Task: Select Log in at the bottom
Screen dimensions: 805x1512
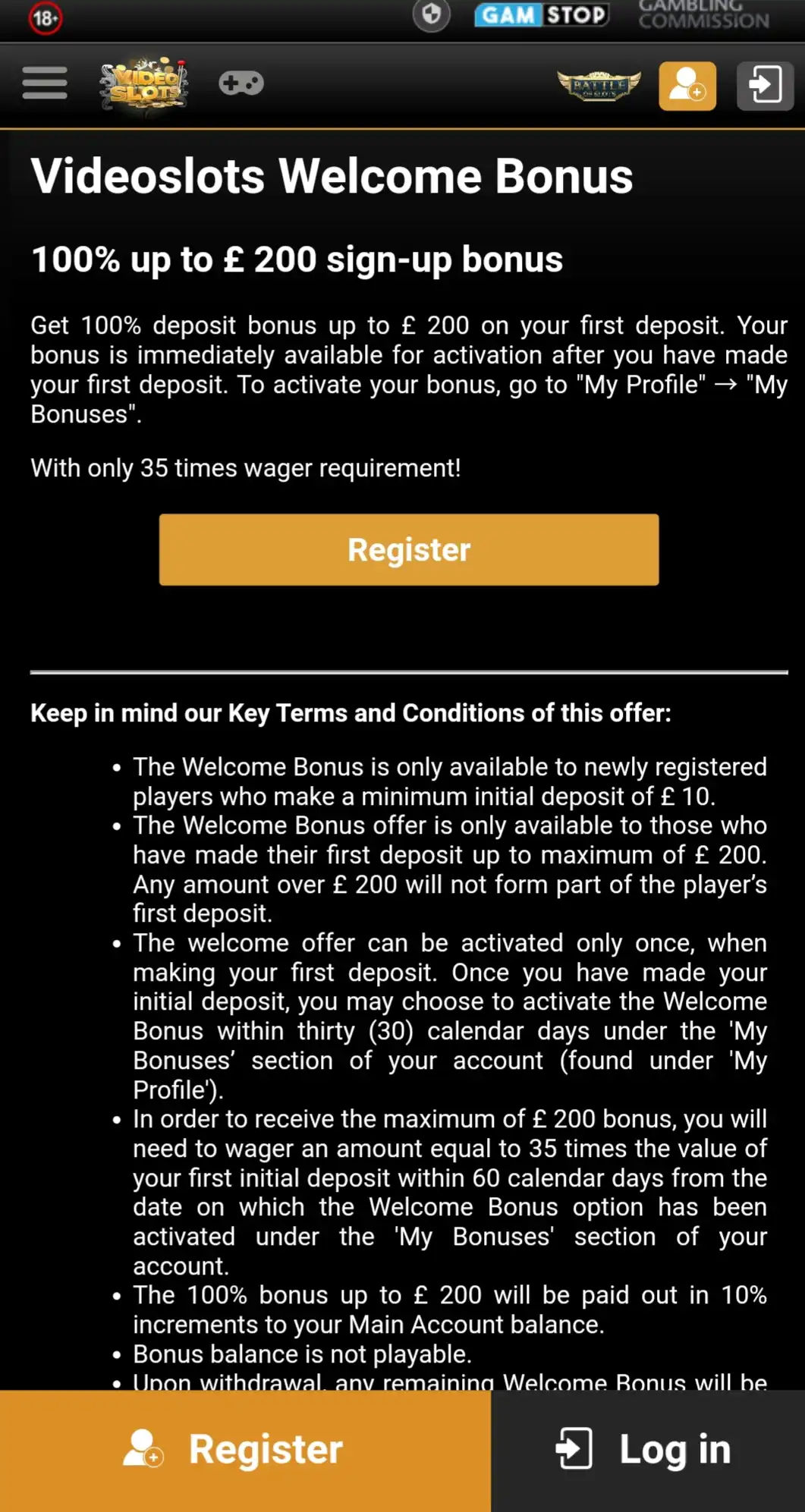Action: 647,1450
